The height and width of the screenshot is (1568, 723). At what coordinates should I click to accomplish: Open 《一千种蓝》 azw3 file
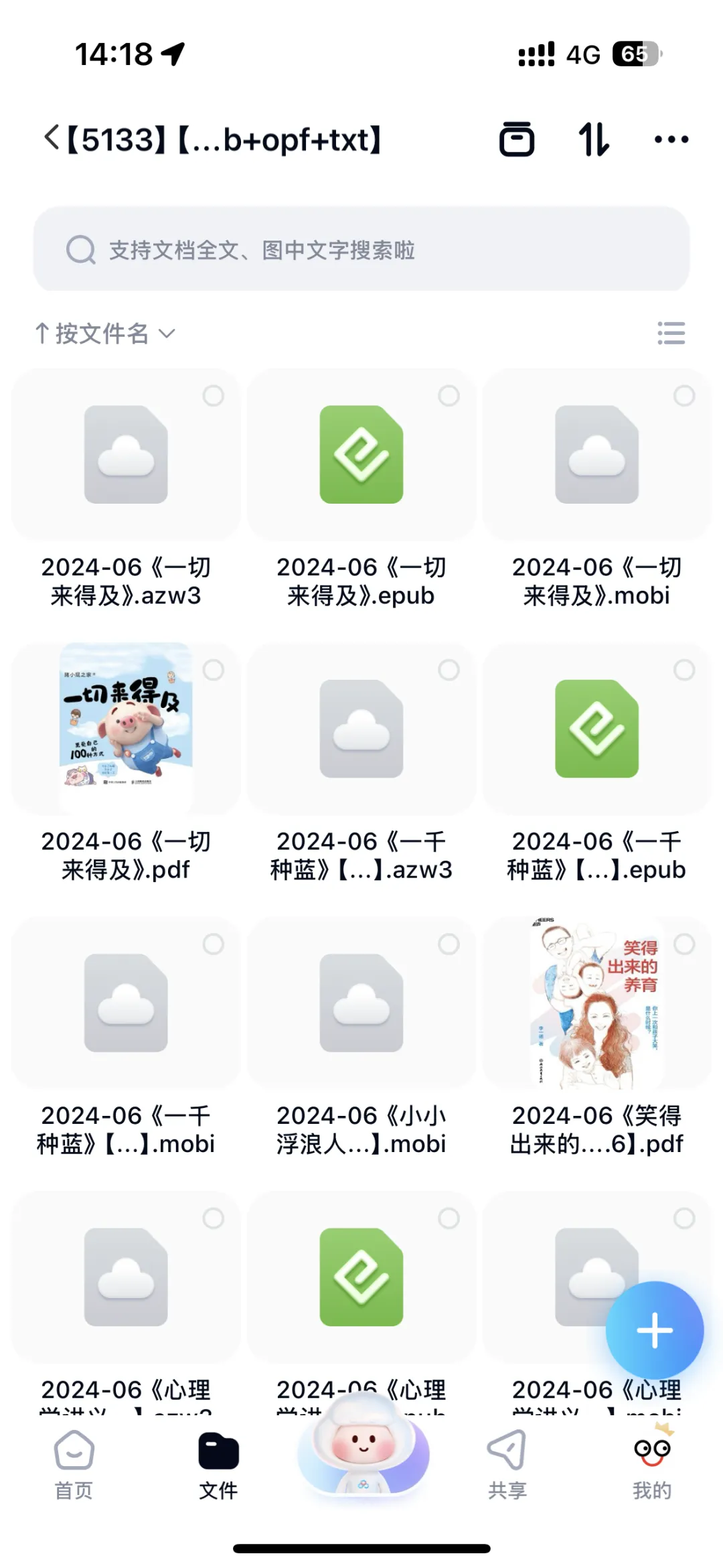click(361, 729)
